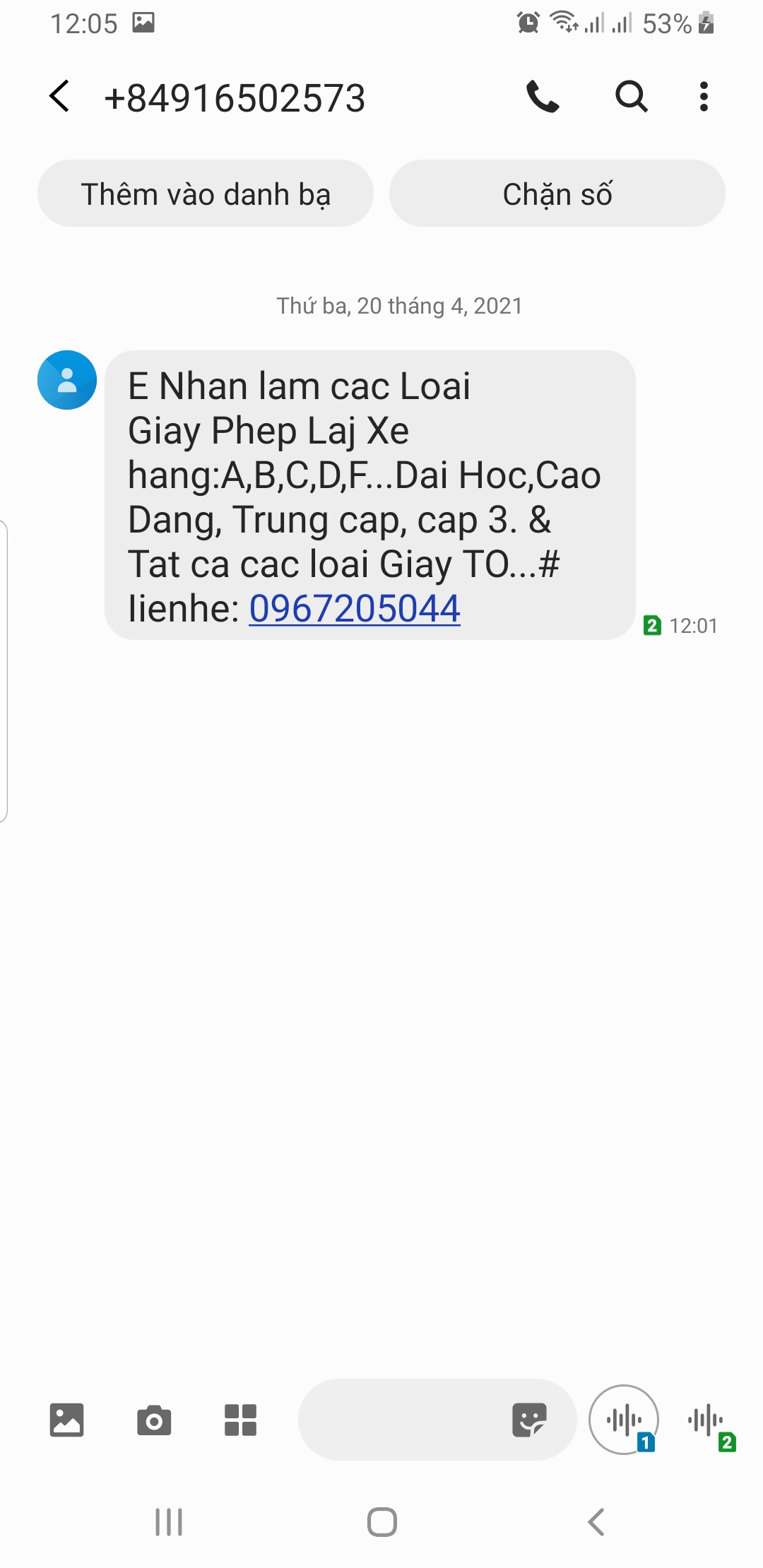Screen dimensions: 763x1568
Task: Search within this conversation
Action: pyautogui.click(x=631, y=97)
